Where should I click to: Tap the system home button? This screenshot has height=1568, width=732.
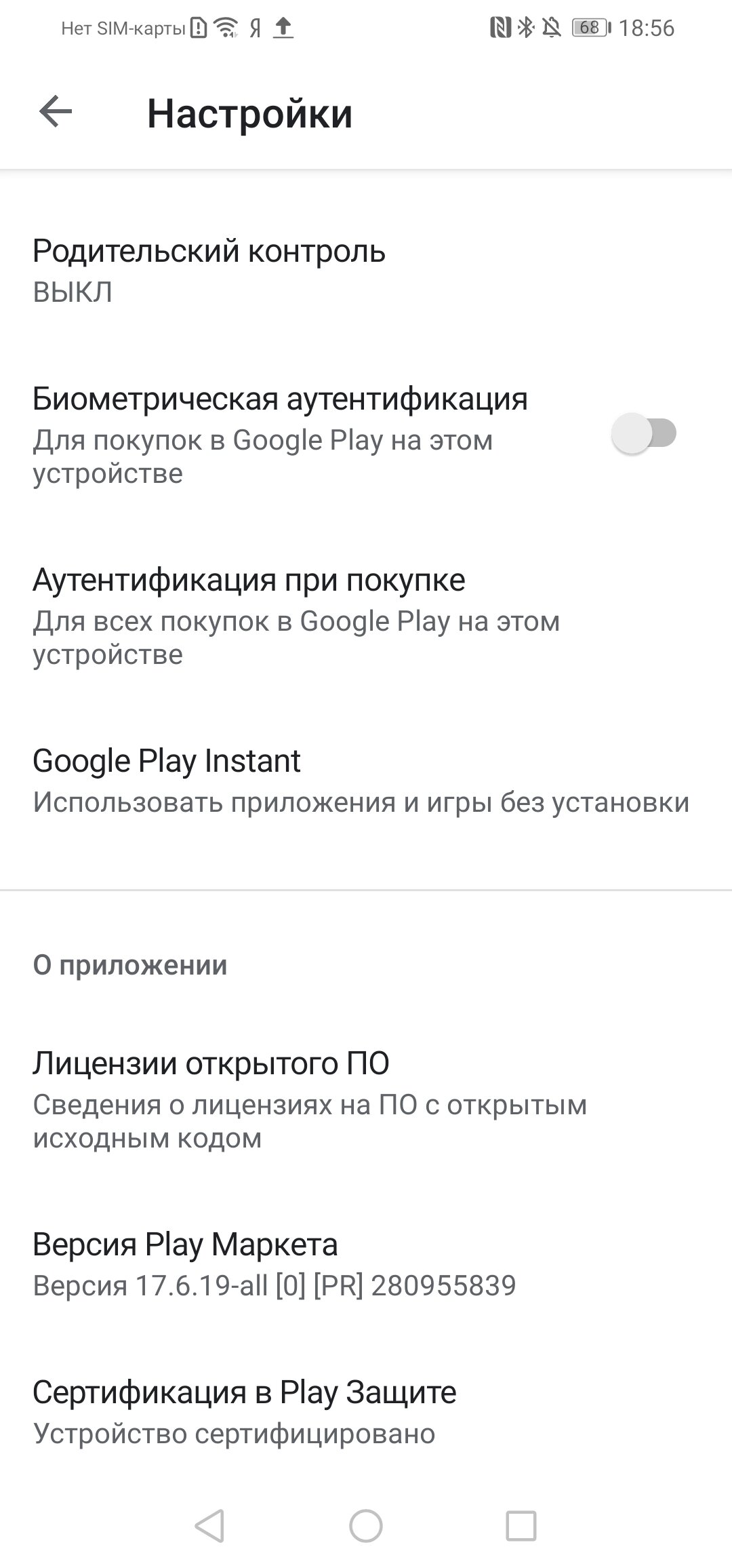click(366, 1526)
